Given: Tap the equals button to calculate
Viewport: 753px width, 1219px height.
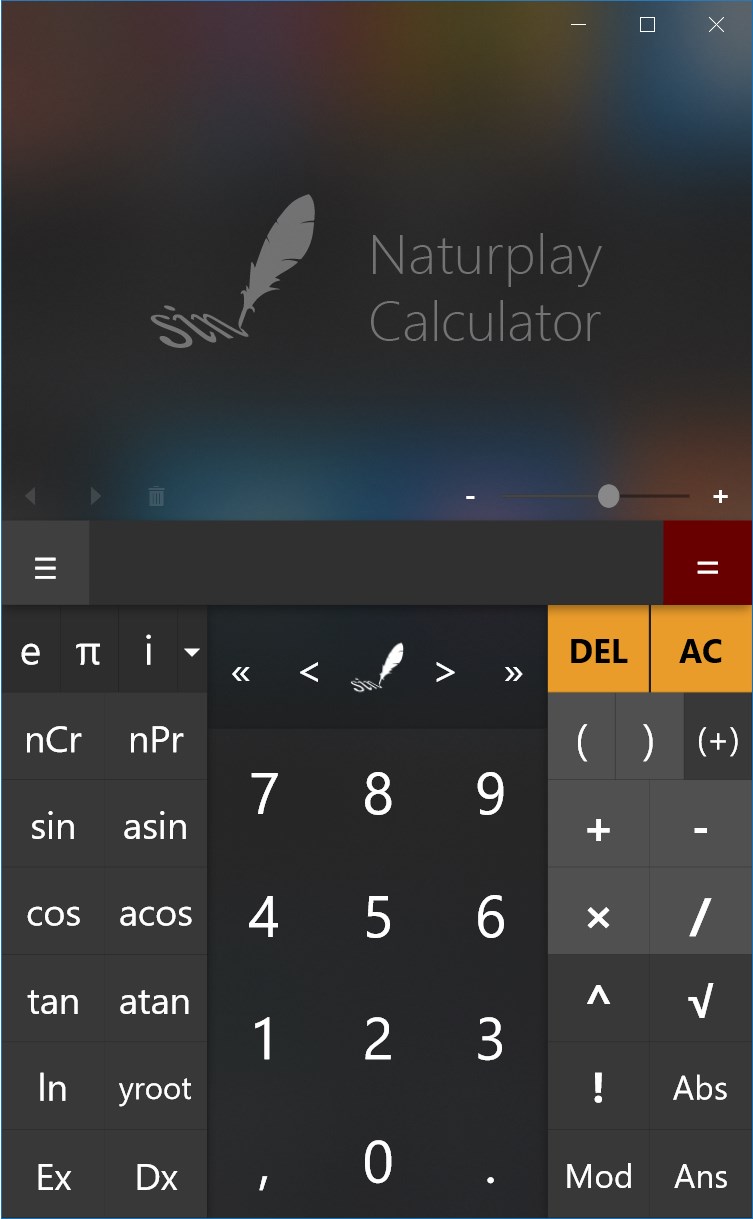Looking at the screenshot, I should click(707, 568).
